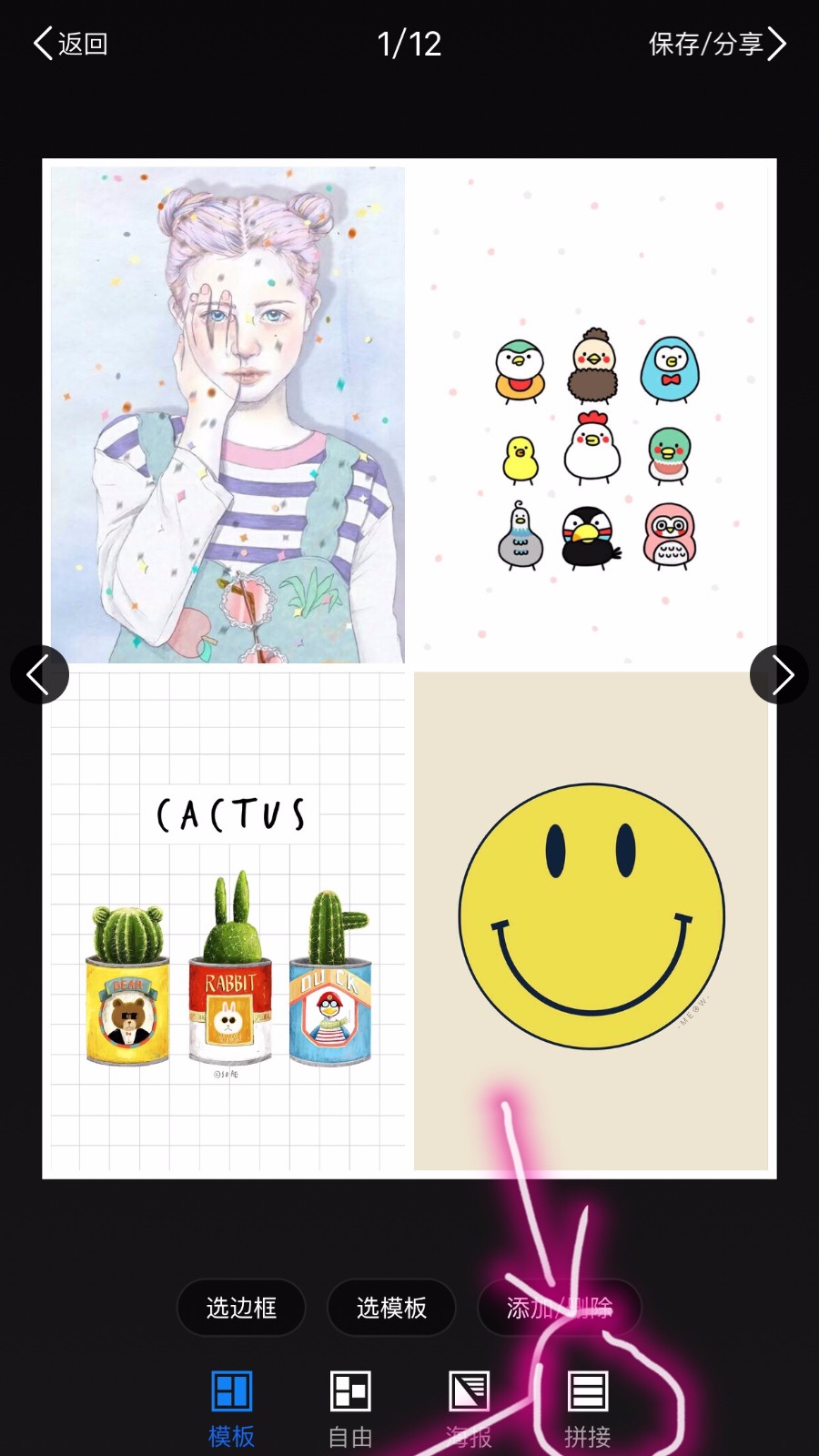Switch to the 模板 tab

click(231, 1409)
